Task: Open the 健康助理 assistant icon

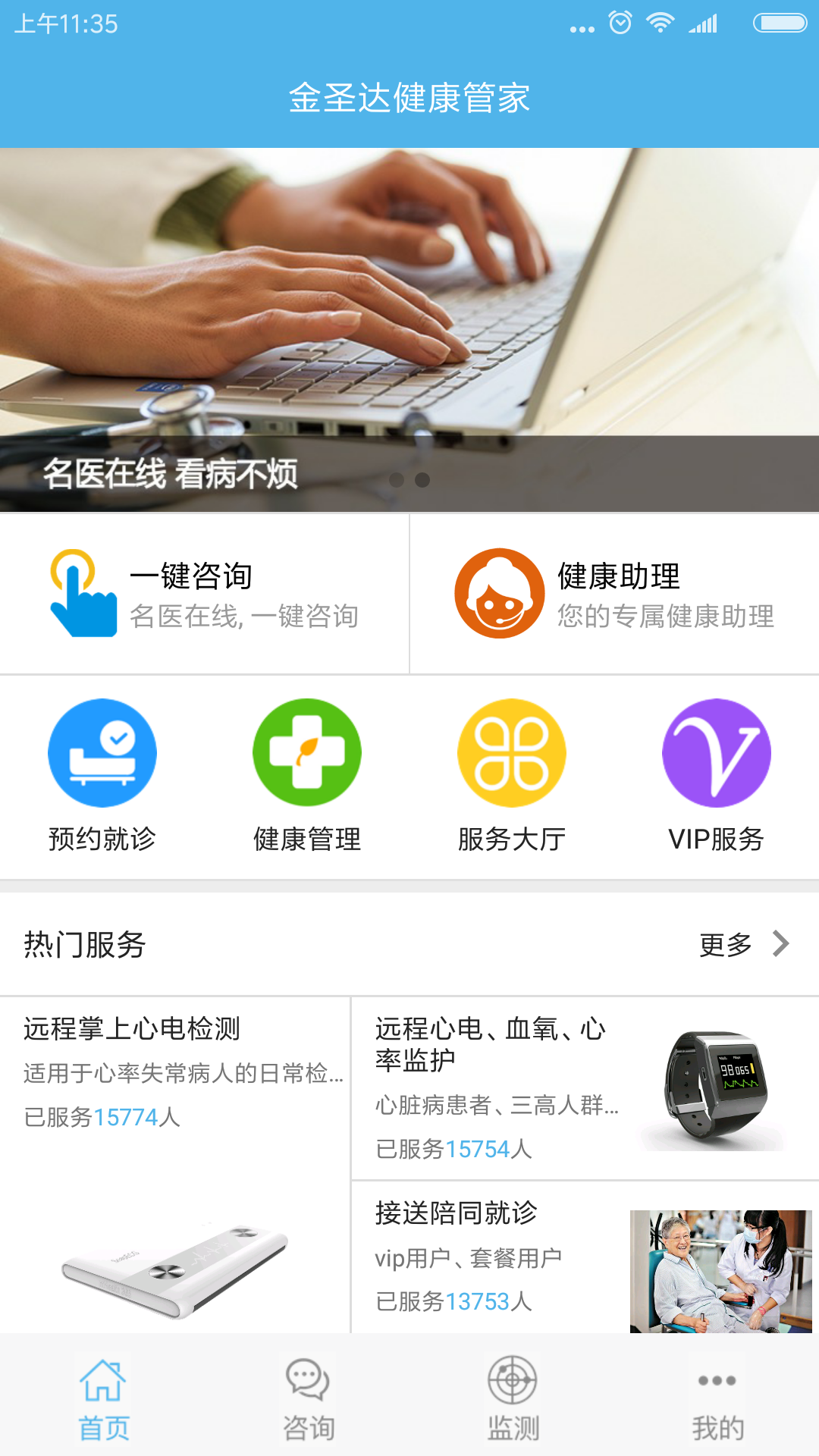Action: [x=498, y=595]
